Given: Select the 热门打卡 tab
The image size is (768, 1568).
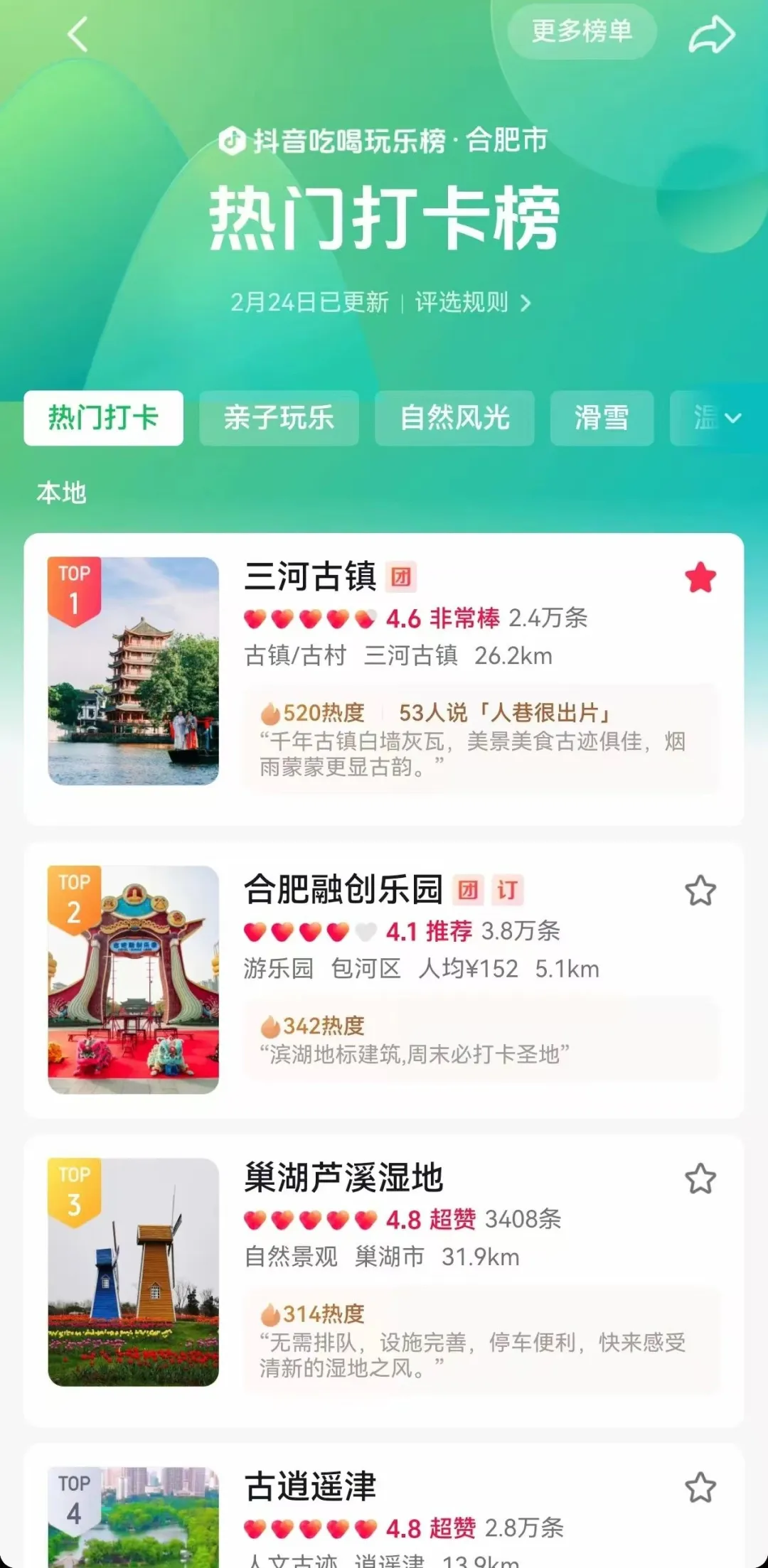Looking at the screenshot, I should pos(104,418).
